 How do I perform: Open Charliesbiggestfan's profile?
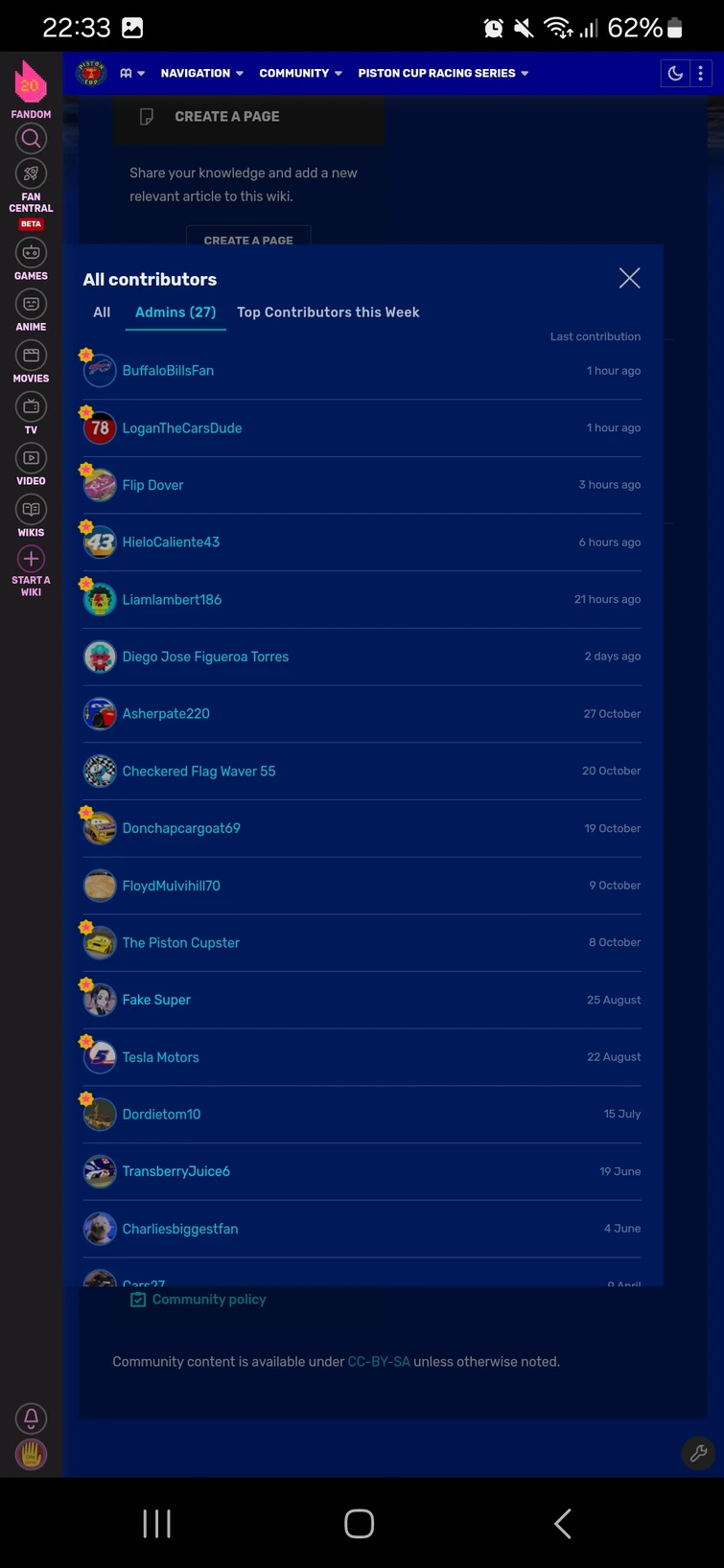click(x=179, y=1229)
